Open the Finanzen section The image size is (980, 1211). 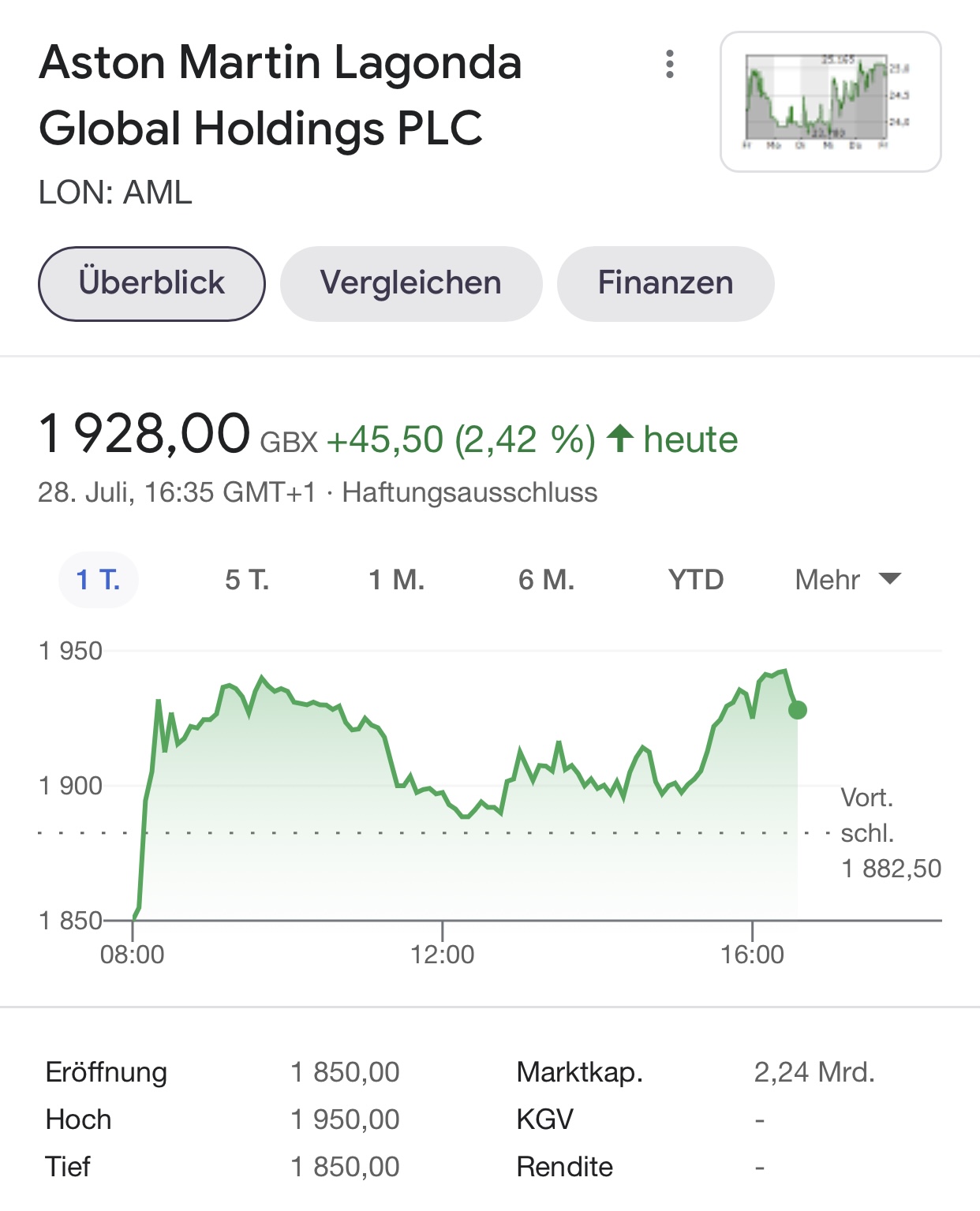click(x=665, y=283)
